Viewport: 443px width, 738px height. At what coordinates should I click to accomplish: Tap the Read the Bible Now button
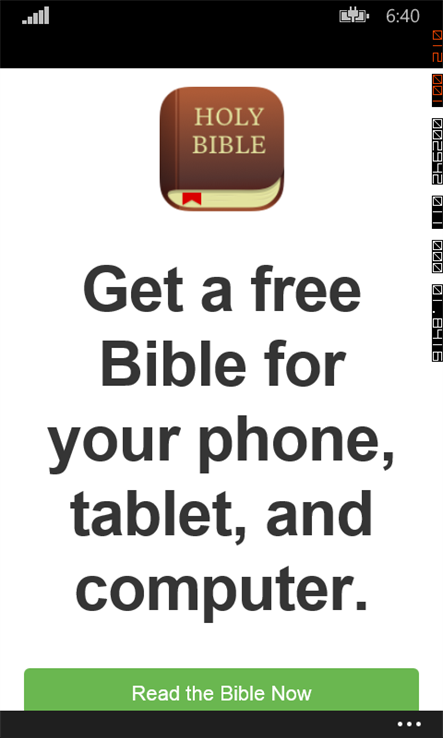221,690
